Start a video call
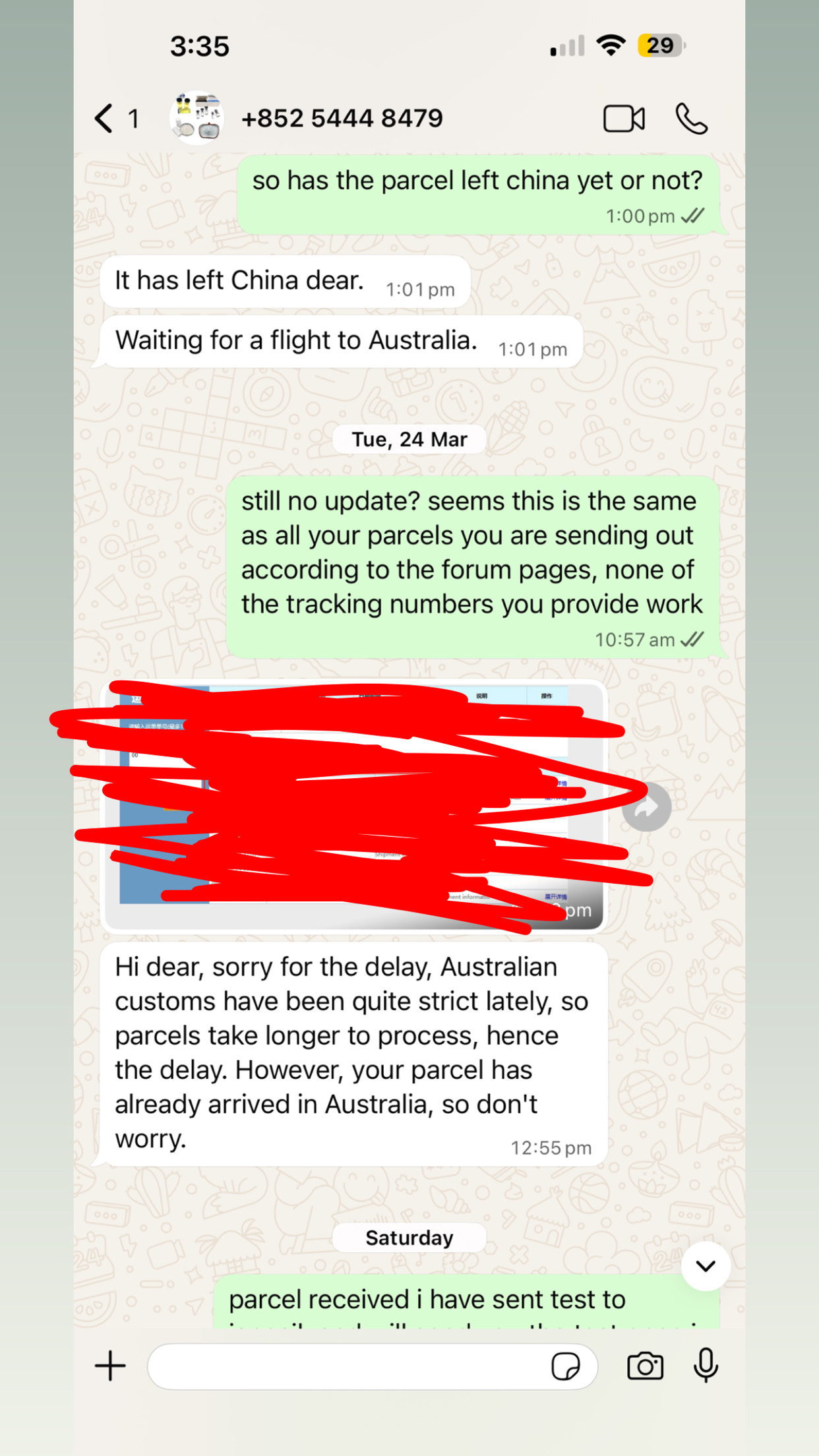The width and height of the screenshot is (819, 1456). coord(624,119)
